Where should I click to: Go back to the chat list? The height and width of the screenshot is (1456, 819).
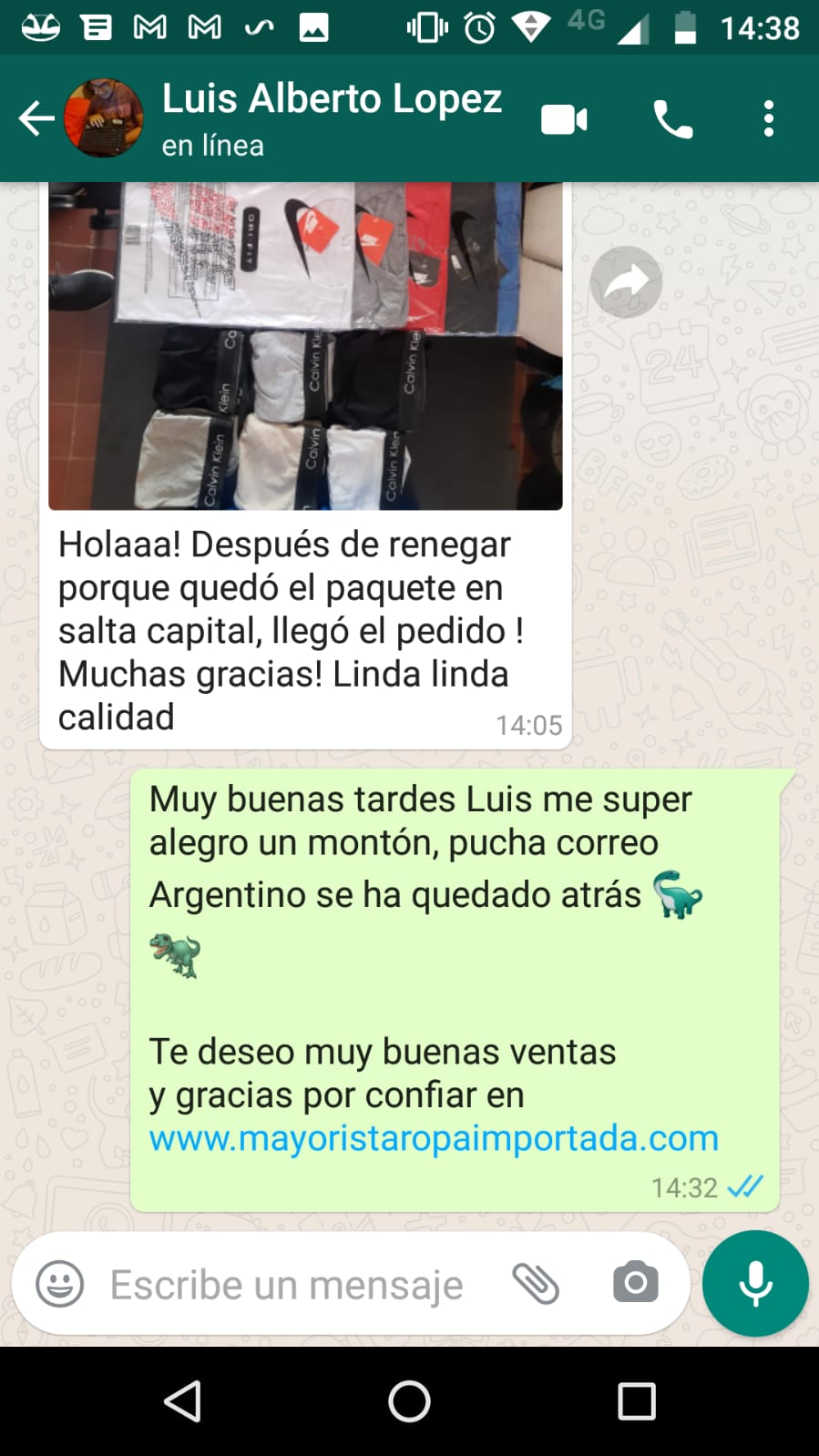36,118
